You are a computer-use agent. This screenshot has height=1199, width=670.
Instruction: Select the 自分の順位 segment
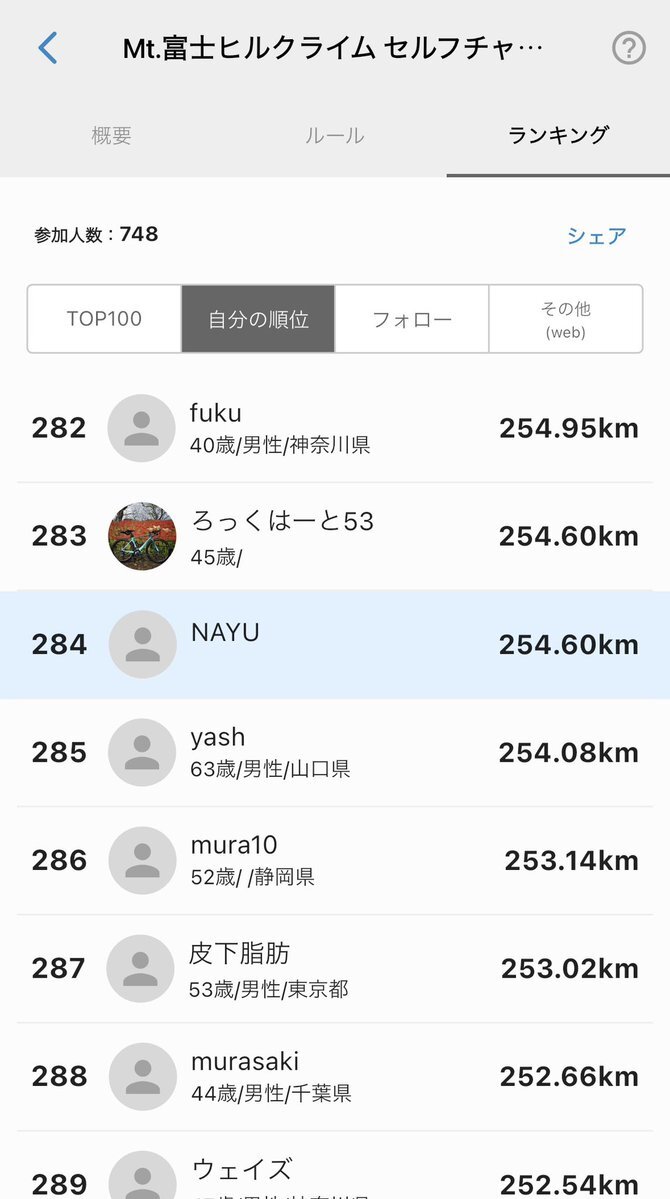[258, 319]
